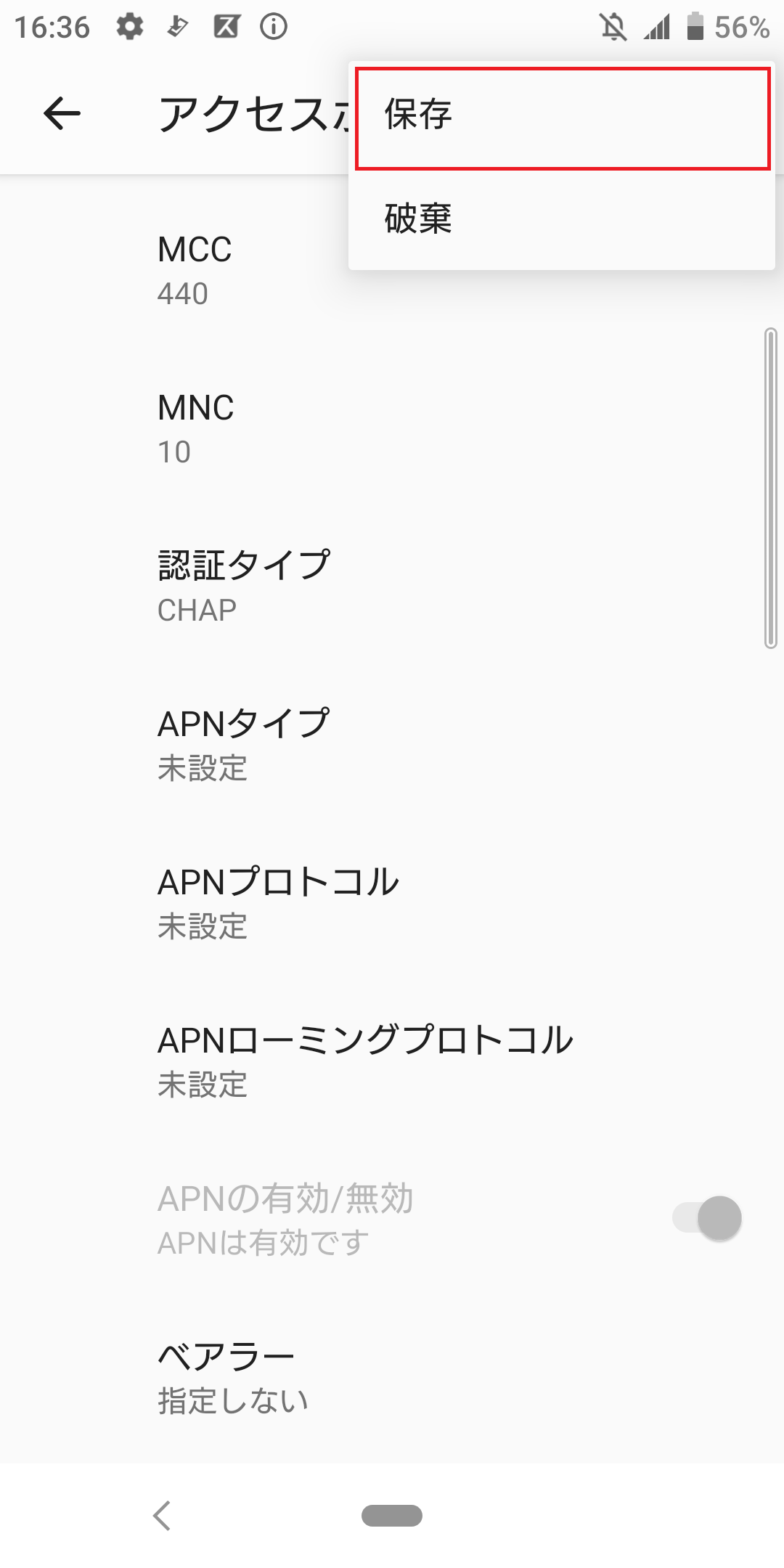Select 破棄 to discard changes
The height and width of the screenshot is (1568, 784).
(x=562, y=218)
